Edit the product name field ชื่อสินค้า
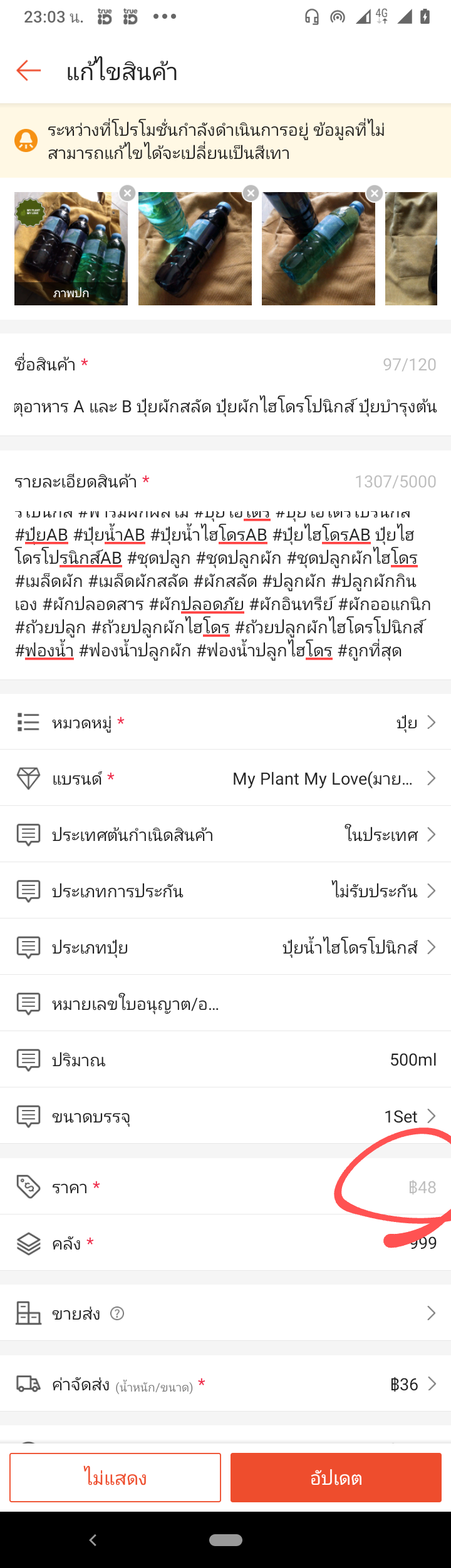This screenshot has height=1568, width=451. tap(225, 407)
